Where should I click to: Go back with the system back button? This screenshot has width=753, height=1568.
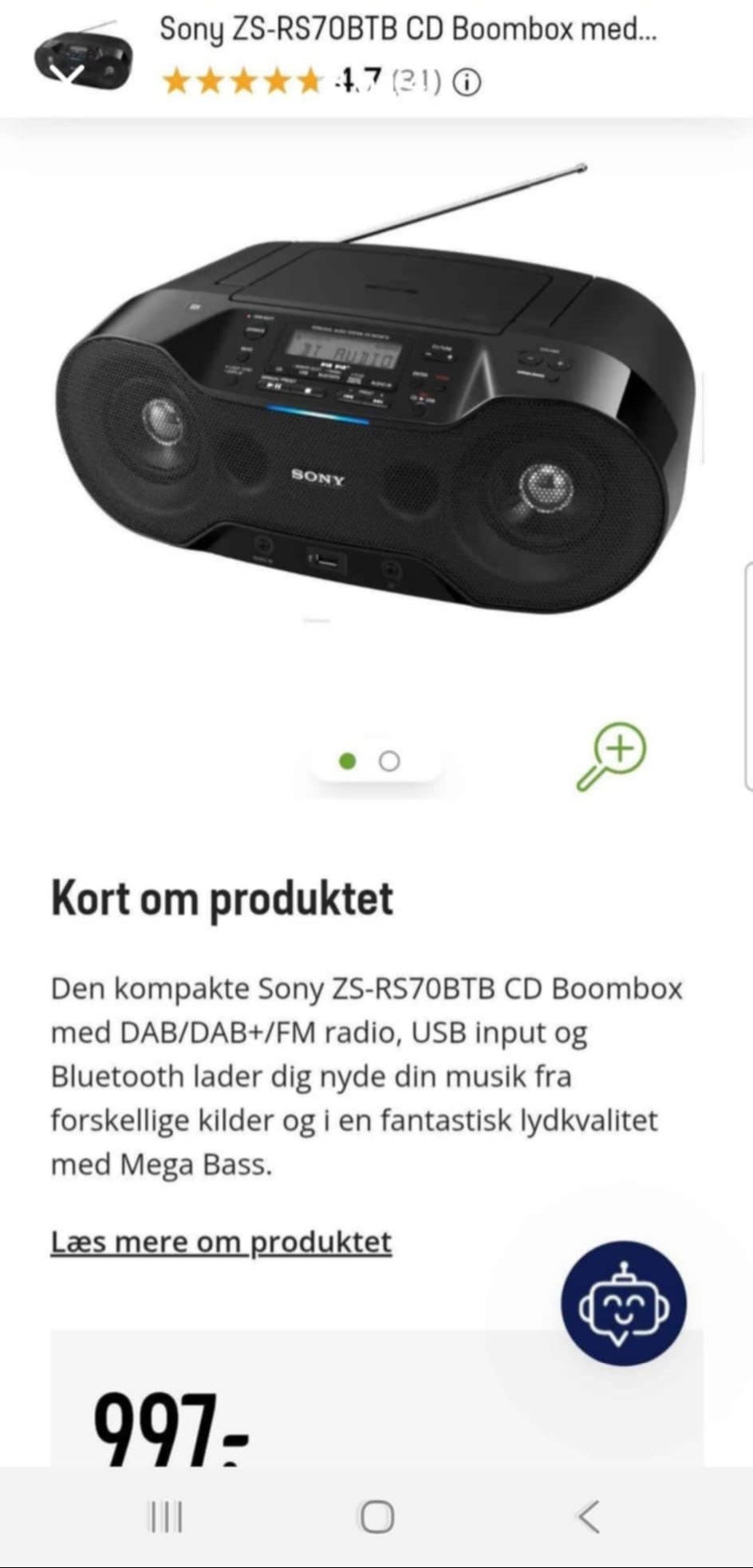pos(589,1516)
